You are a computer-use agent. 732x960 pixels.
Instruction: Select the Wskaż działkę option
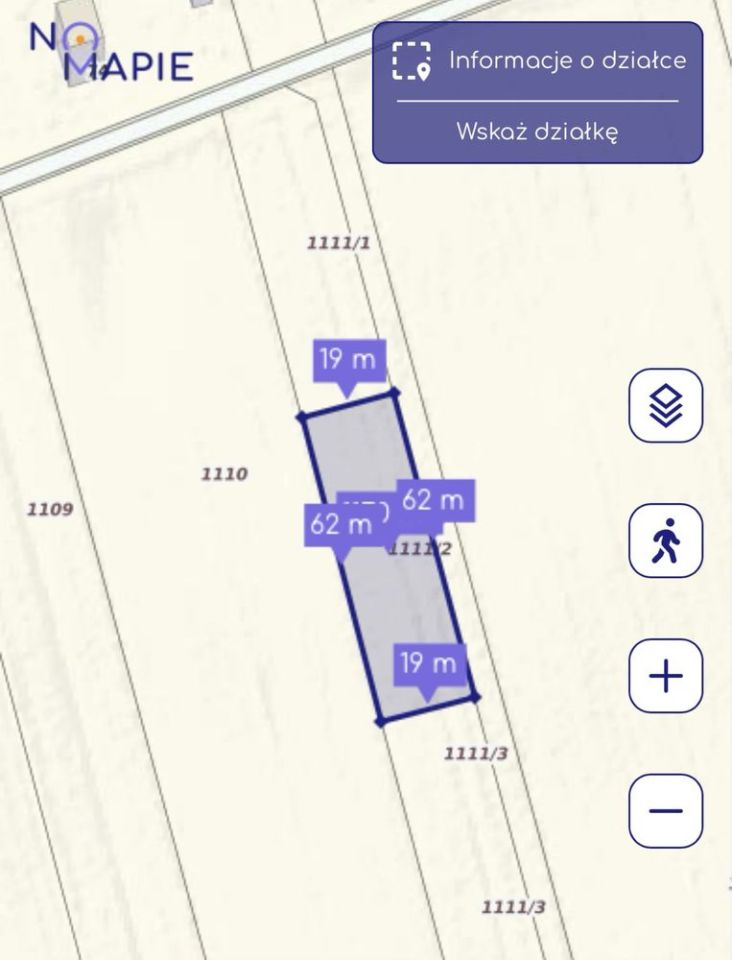tap(537, 131)
